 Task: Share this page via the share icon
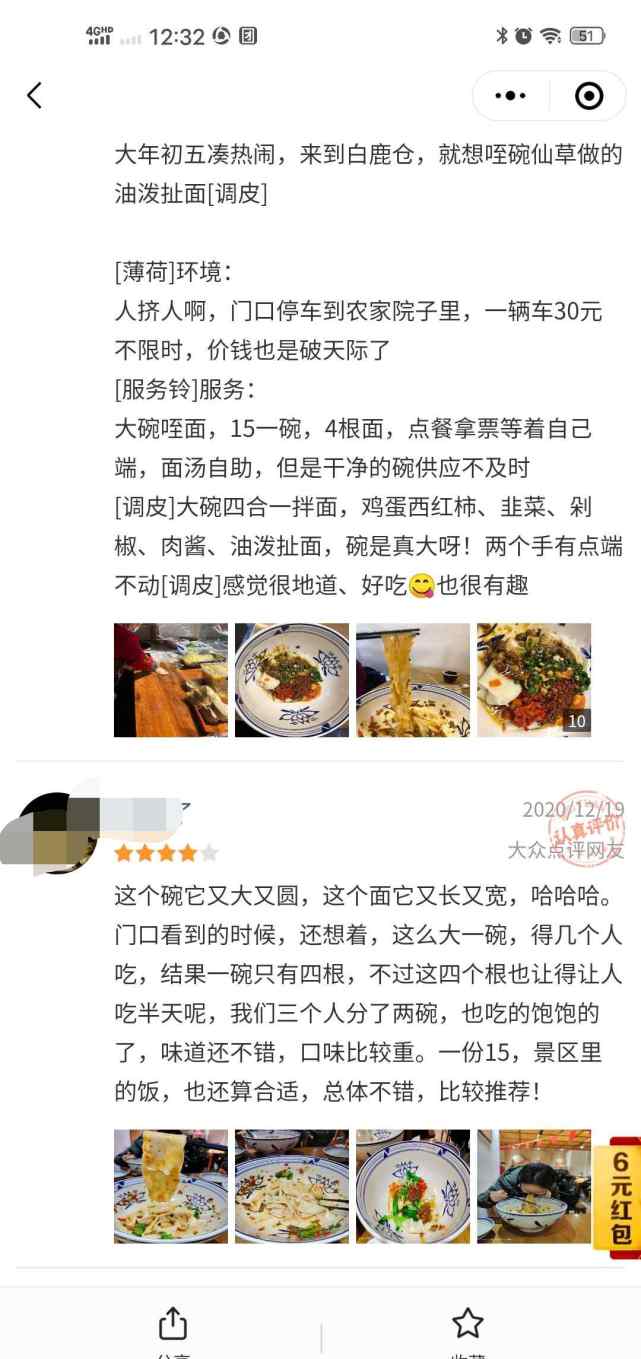point(173,1324)
